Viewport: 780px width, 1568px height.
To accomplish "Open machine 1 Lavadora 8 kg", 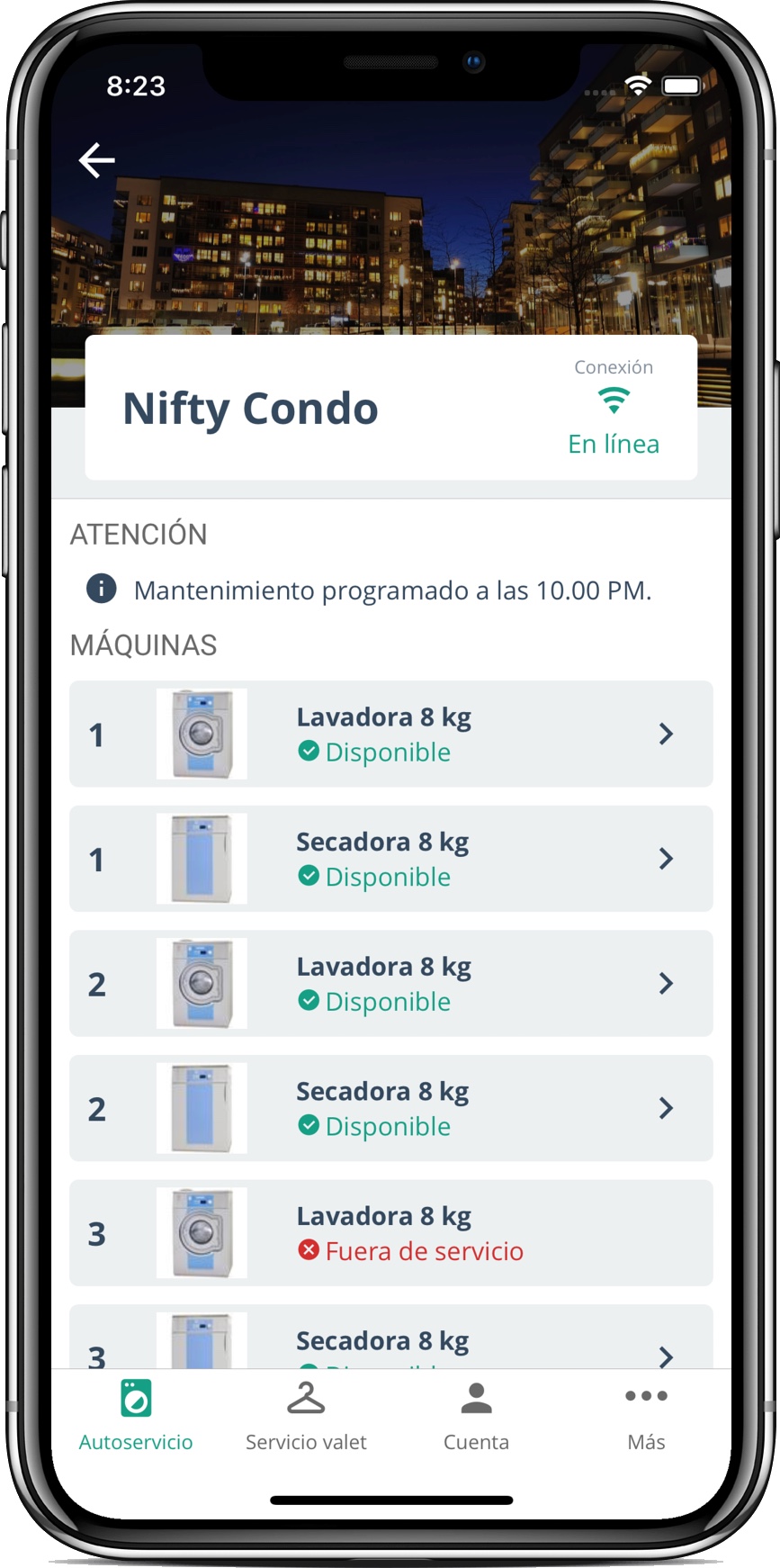I will (390, 734).
